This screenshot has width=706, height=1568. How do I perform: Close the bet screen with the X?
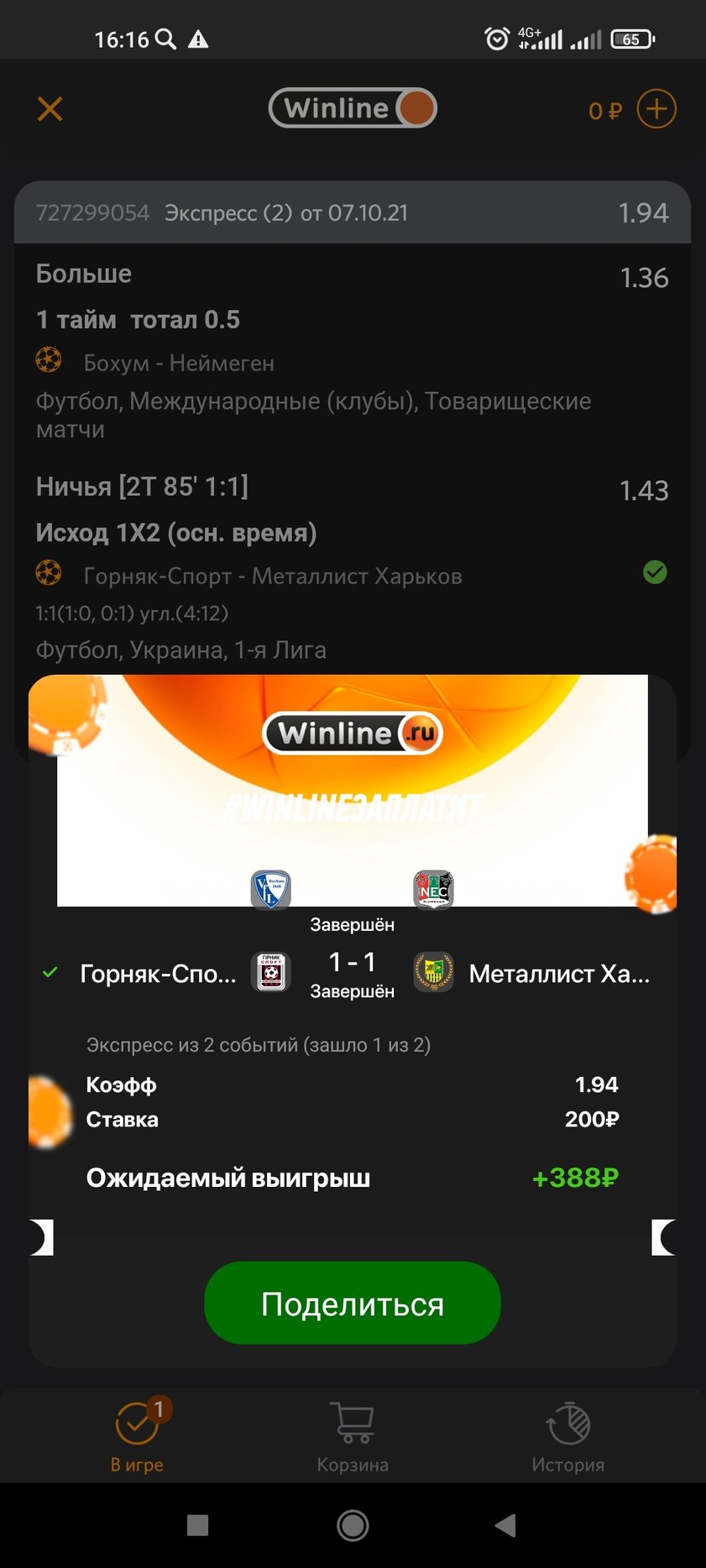tap(50, 109)
